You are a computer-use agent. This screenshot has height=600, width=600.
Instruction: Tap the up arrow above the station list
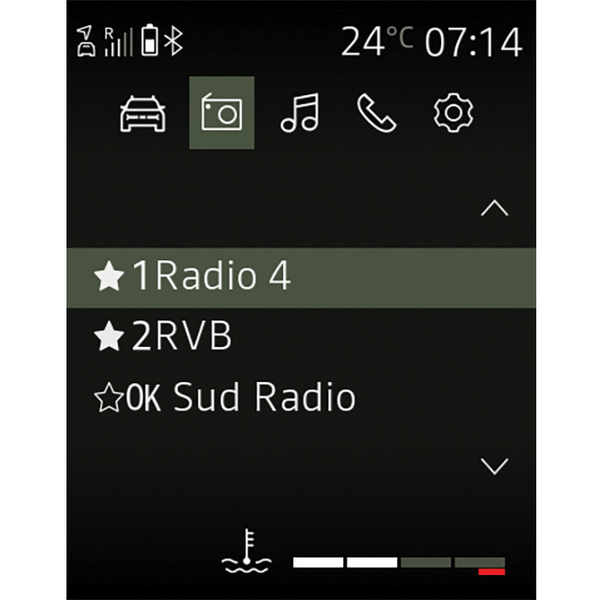point(494,209)
